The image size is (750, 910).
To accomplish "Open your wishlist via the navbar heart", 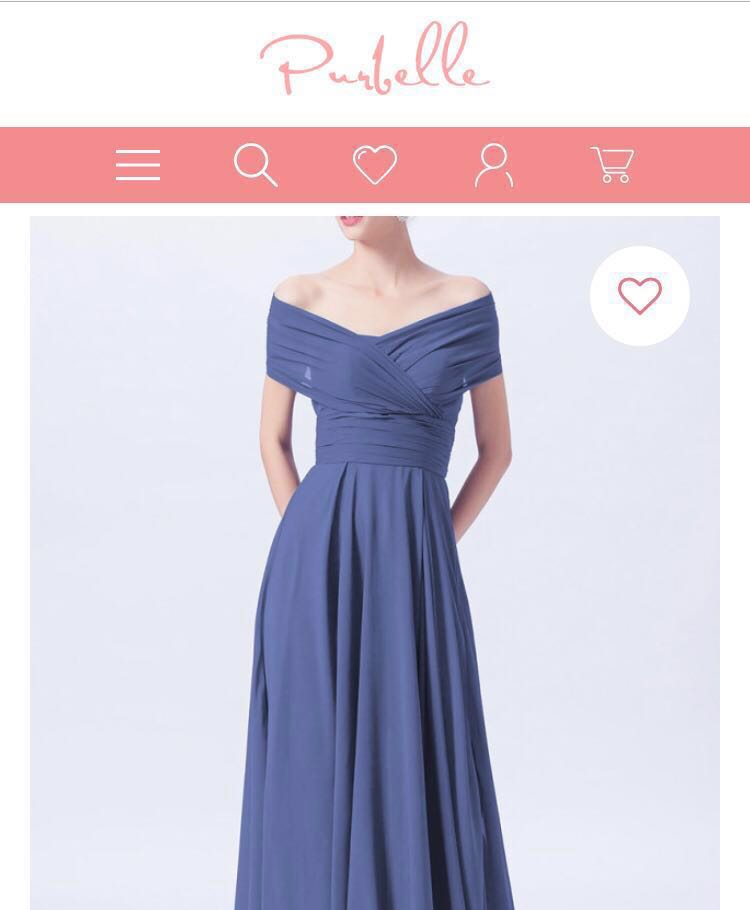I will click(375, 164).
